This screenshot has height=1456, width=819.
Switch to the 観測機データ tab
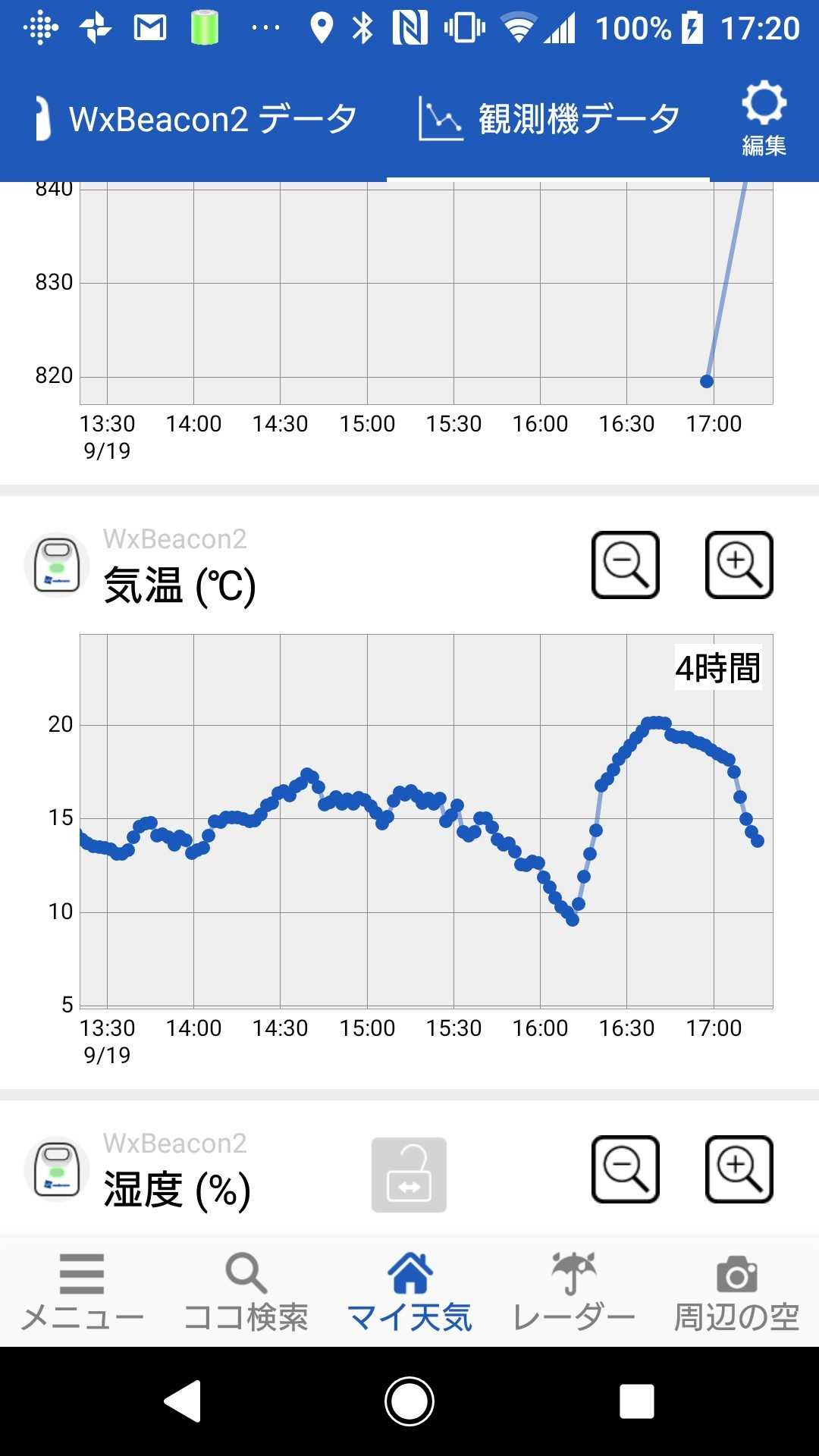(x=549, y=119)
